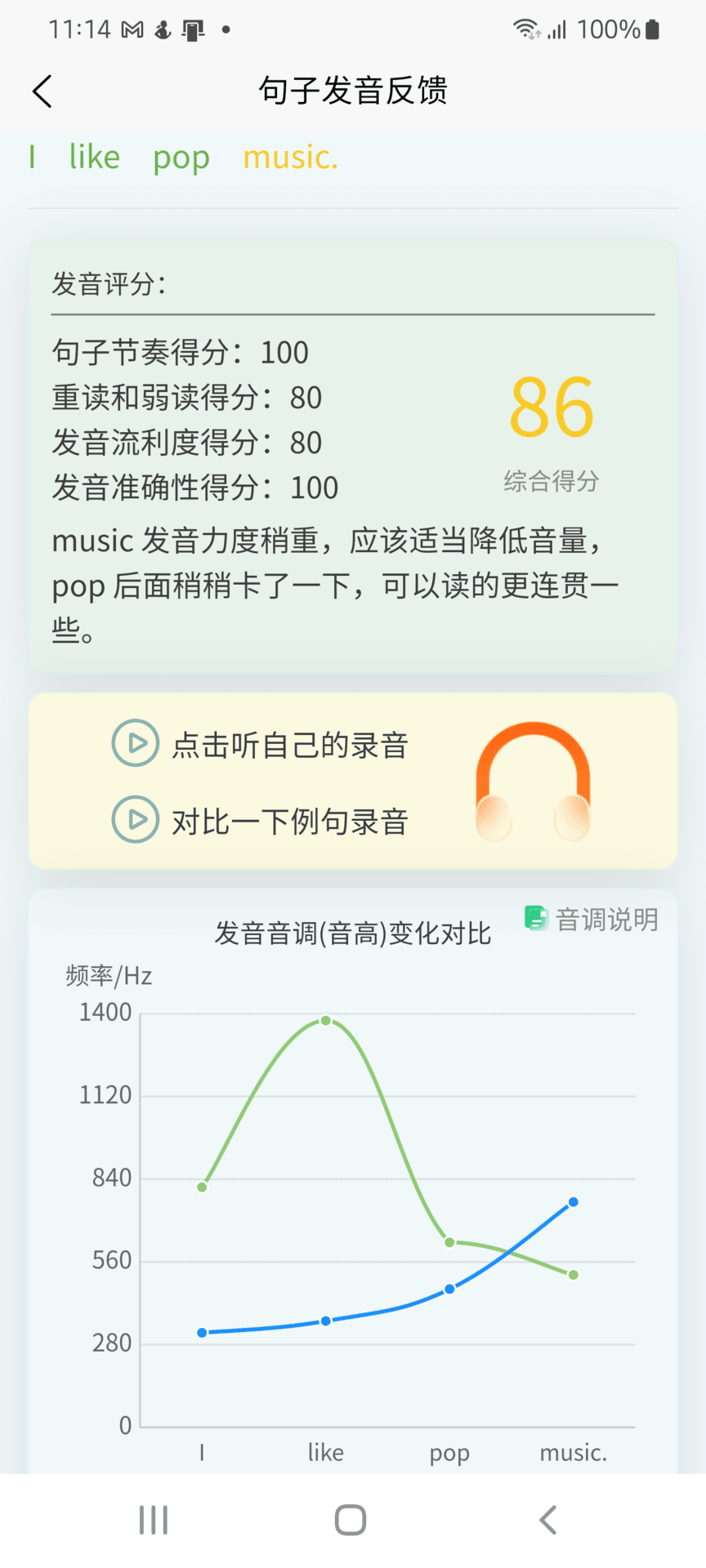Play the example sentence recording (对比一下例句录音)

135,819
